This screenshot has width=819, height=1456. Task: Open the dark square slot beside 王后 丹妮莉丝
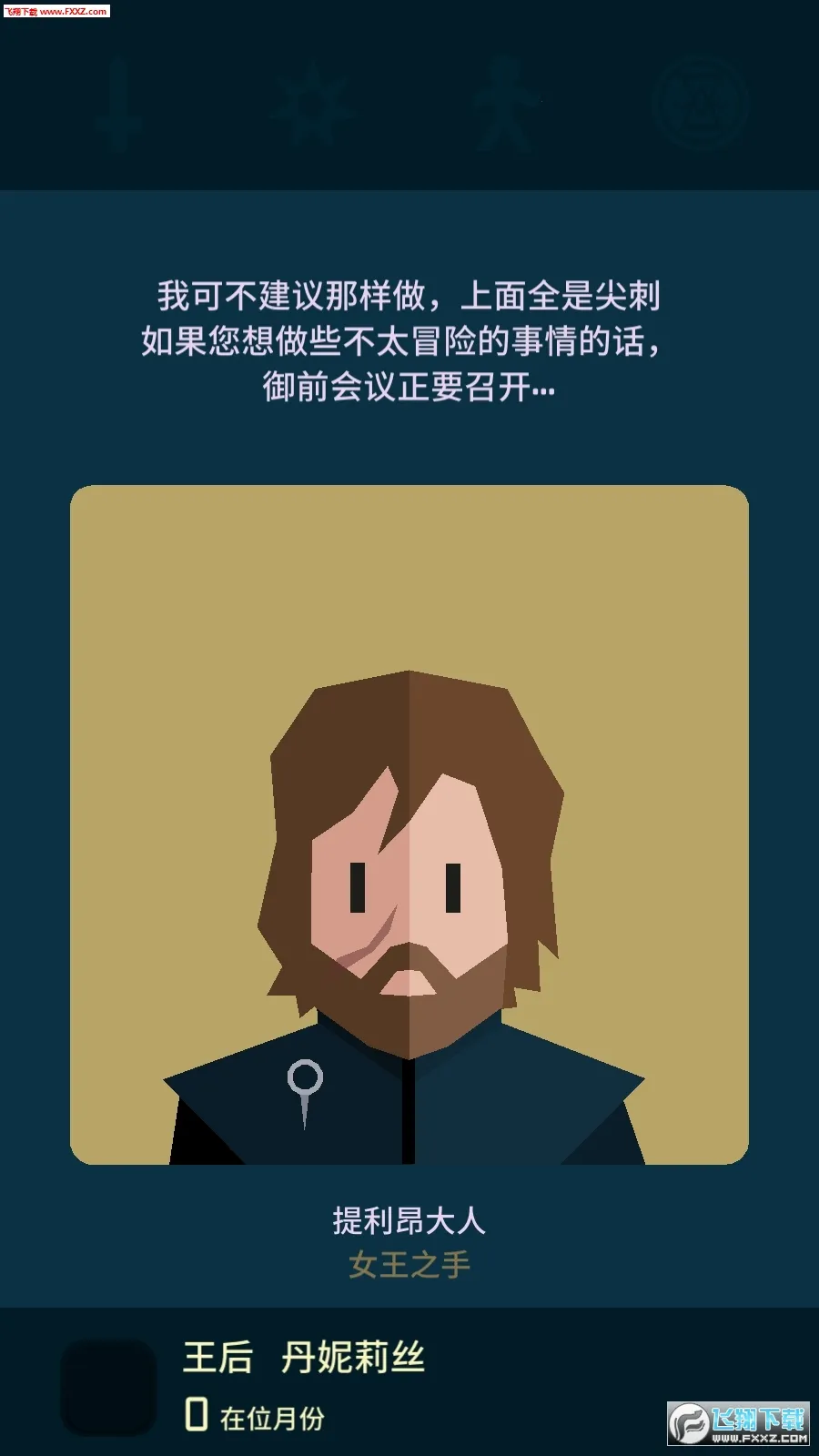point(109,1387)
